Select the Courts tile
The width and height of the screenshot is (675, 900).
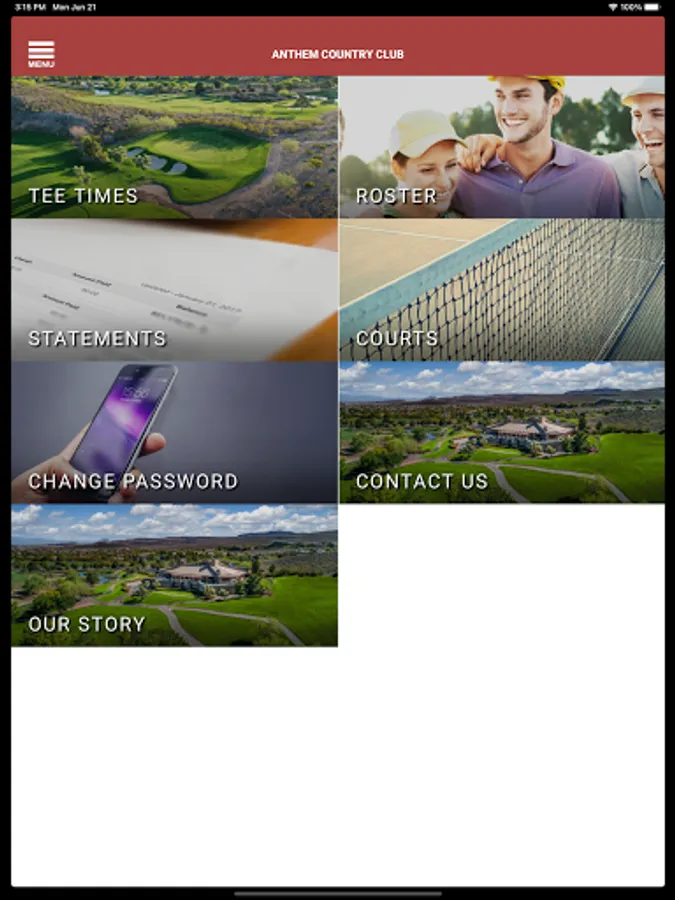[502, 290]
